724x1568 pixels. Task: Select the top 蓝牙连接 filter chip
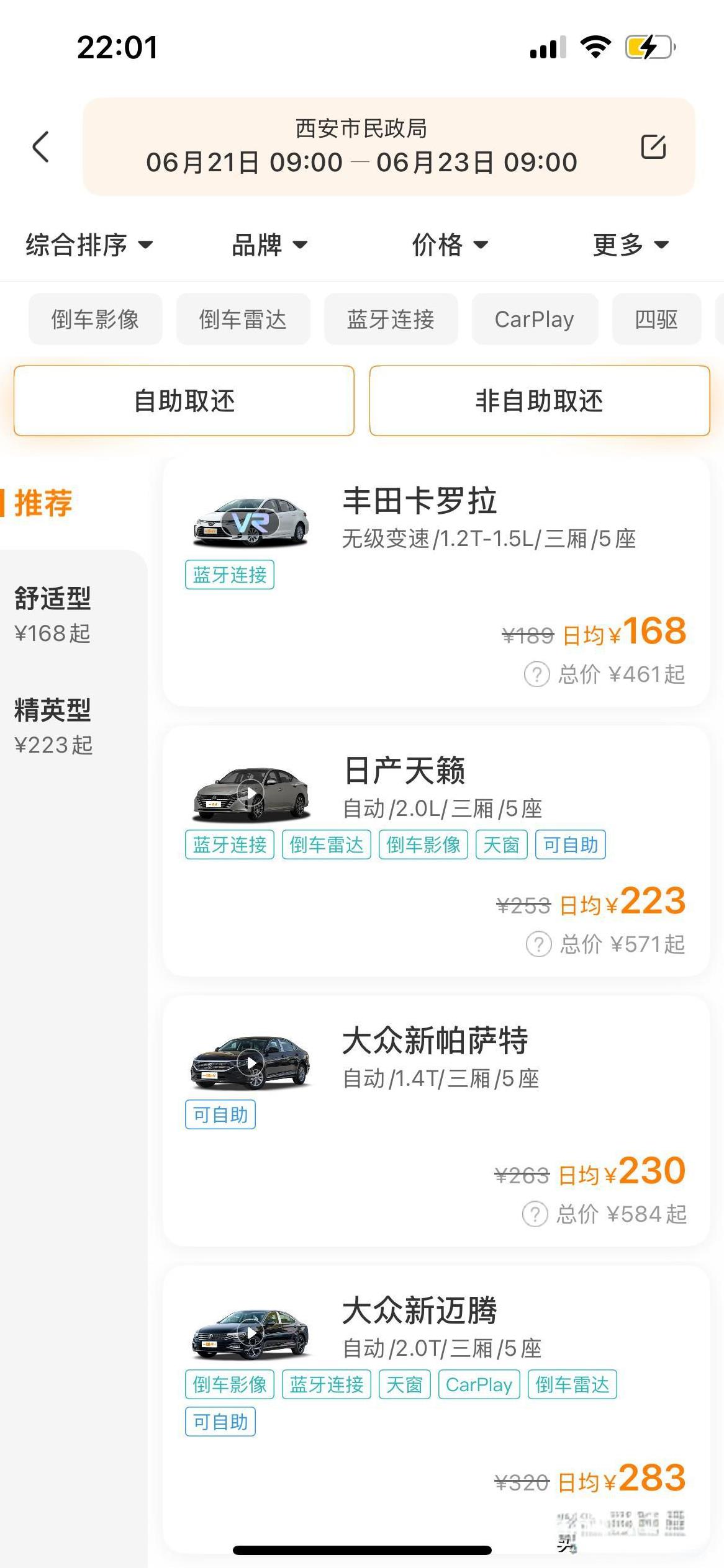pos(391,319)
